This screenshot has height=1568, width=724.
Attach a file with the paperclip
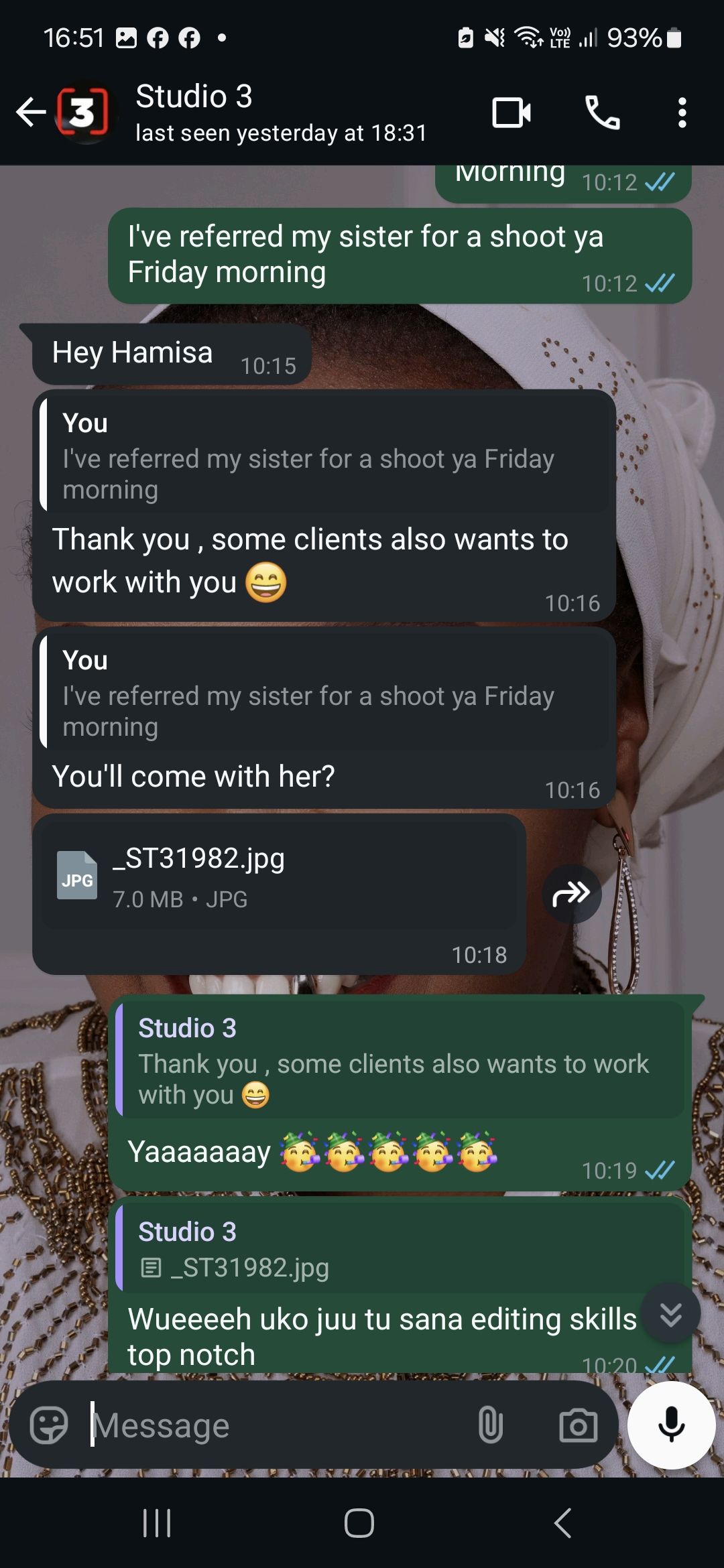491,1425
